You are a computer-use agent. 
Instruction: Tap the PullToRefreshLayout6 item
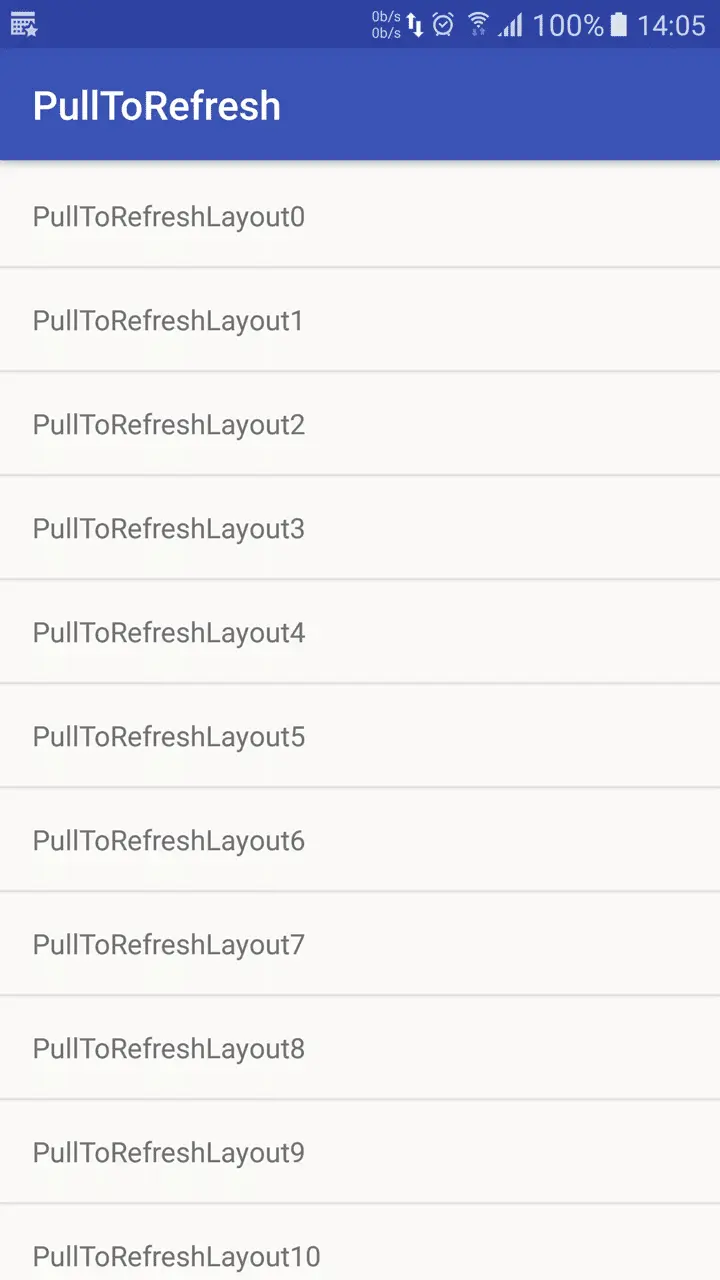[x=360, y=839]
